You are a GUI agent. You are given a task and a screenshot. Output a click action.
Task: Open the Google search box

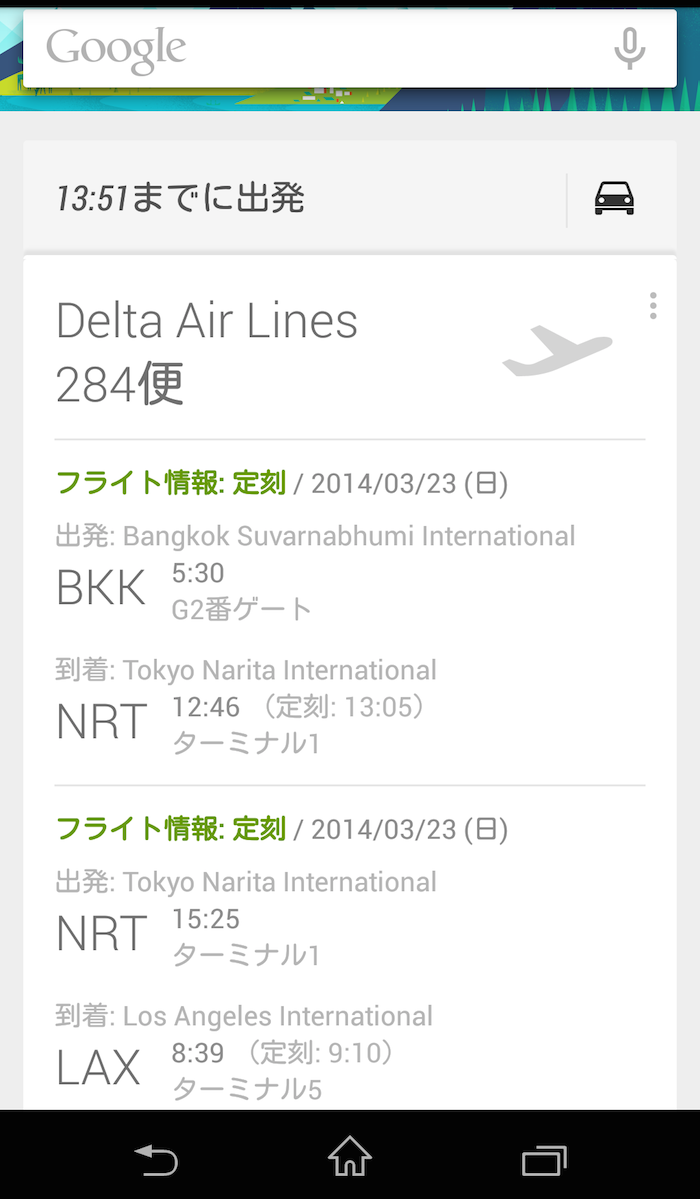tap(314, 48)
